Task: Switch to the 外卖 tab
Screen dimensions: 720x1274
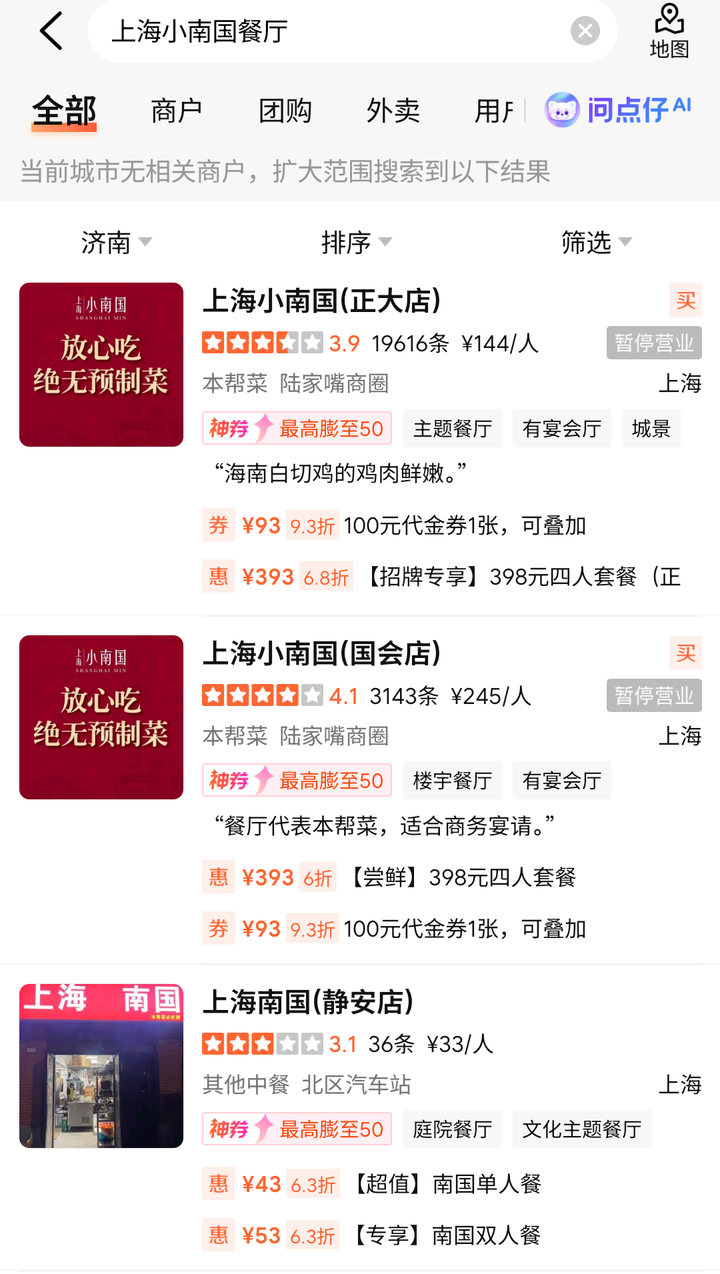Action: click(x=393, y=110)
